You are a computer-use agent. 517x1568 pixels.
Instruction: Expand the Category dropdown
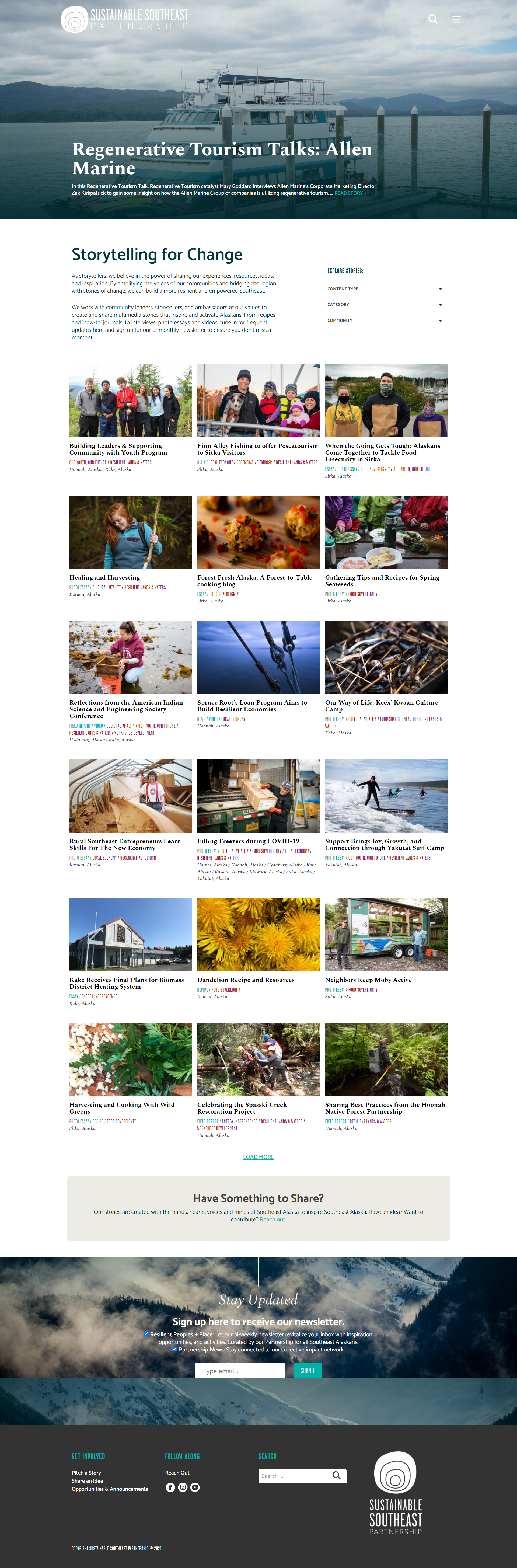point(385,304)
